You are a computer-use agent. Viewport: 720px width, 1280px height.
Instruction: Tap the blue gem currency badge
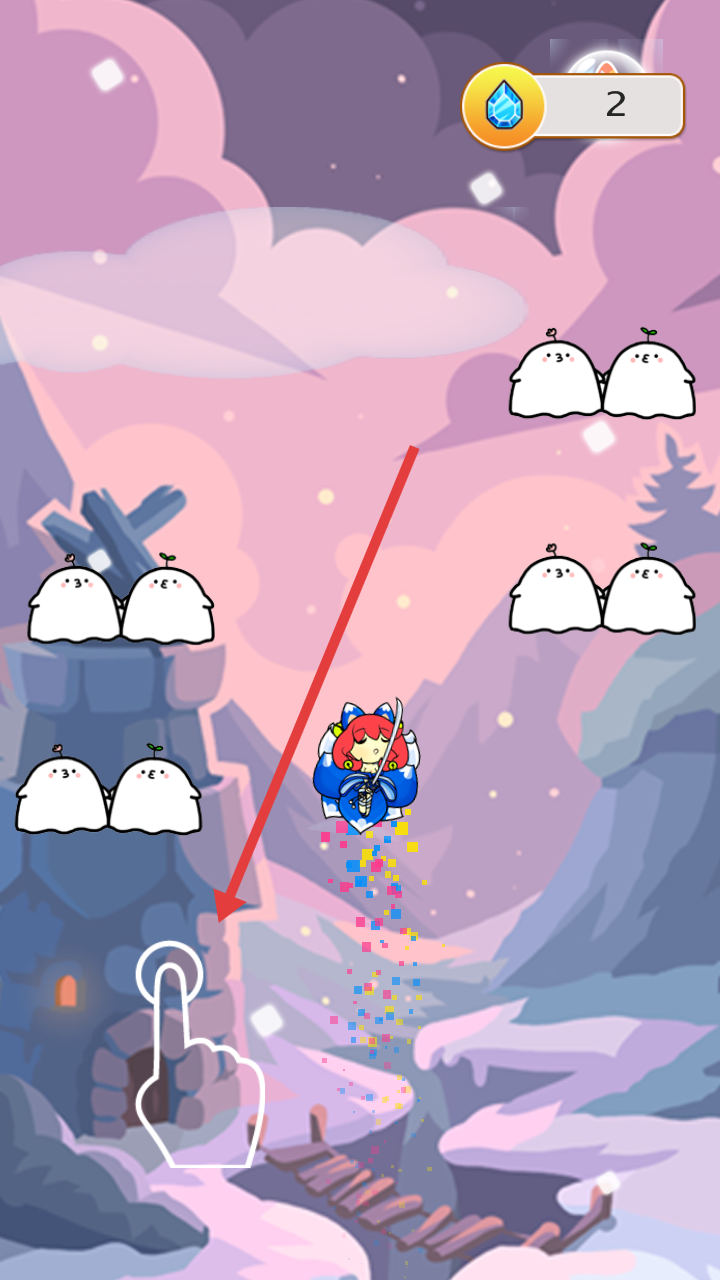(503, 106)
